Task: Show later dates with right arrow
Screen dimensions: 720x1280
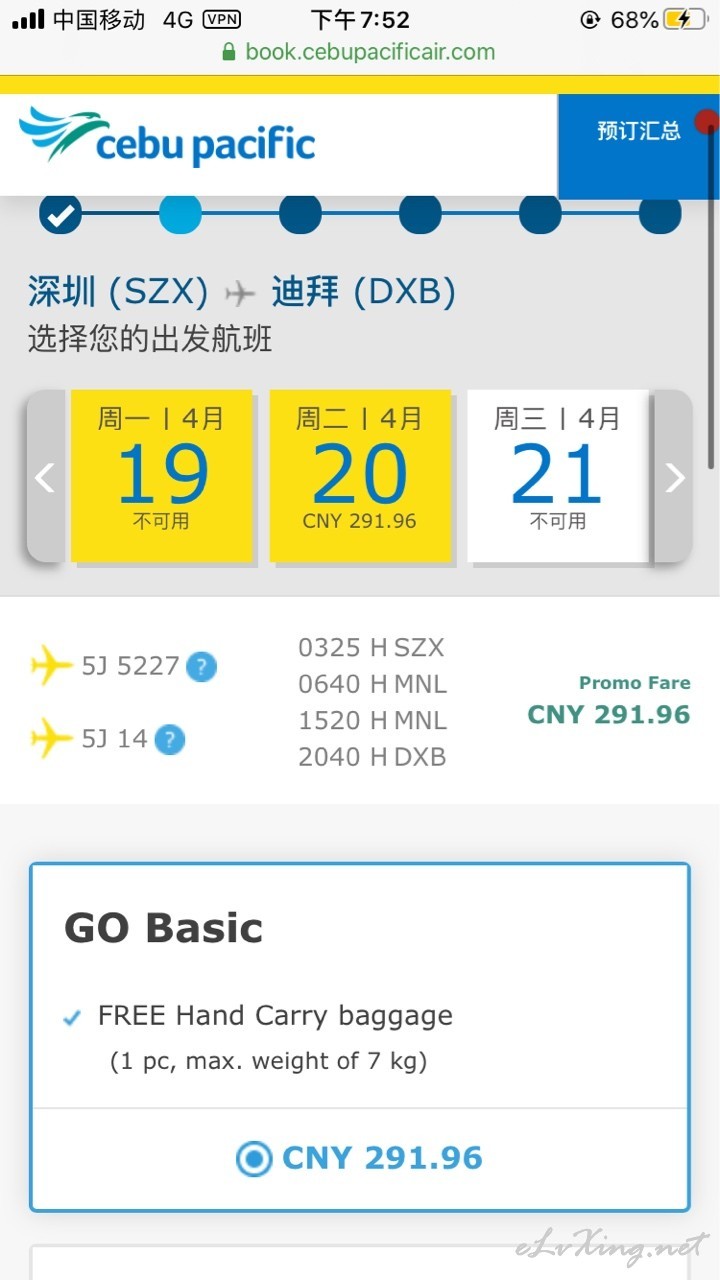Action: coord(674,477)
